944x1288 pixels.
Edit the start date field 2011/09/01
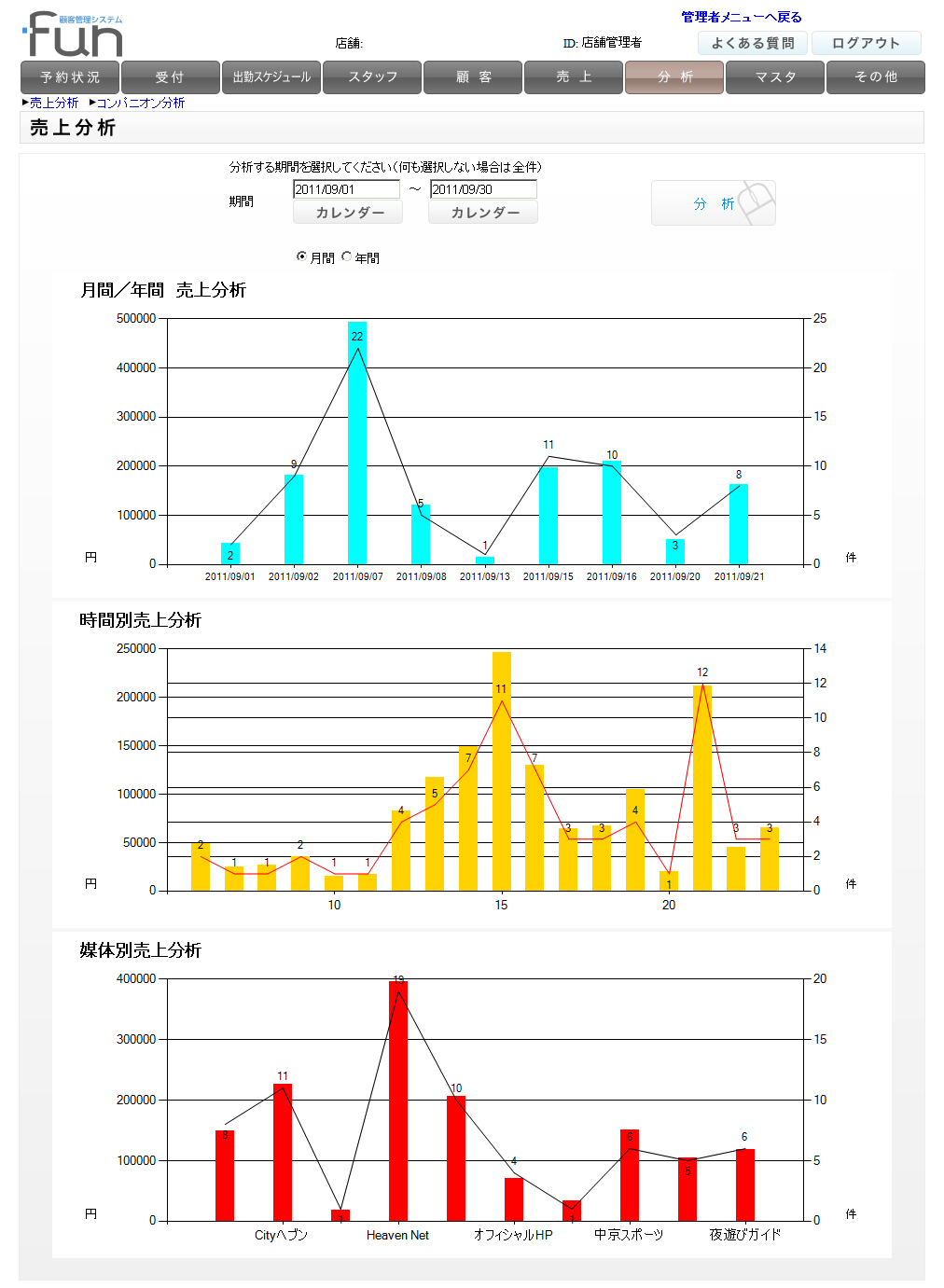pyautogui.click(x=346, y=189)
